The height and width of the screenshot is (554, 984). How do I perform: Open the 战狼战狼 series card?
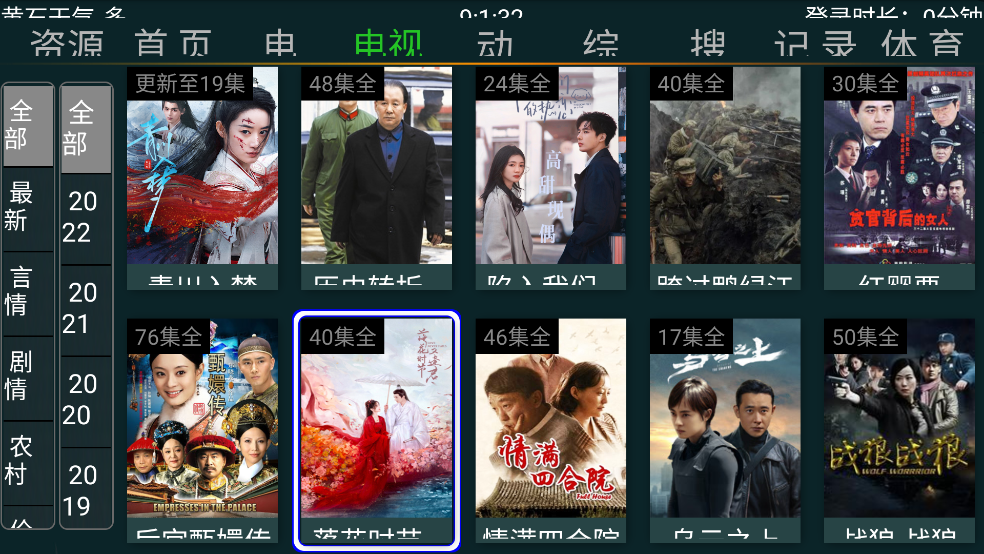point(898,428)
